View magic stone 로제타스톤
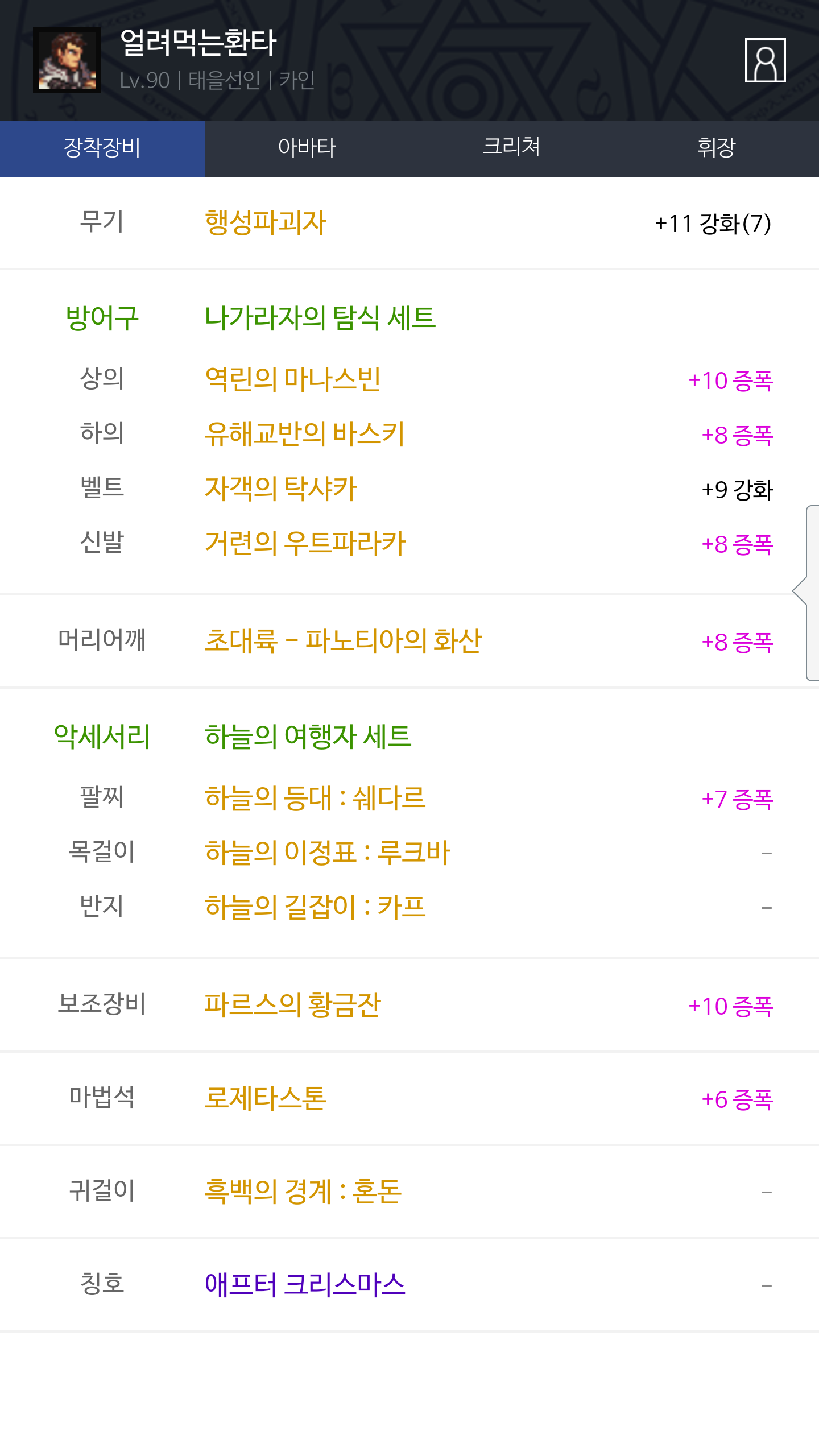This screenshot has height=1456, width=819. pos(266,1098)
